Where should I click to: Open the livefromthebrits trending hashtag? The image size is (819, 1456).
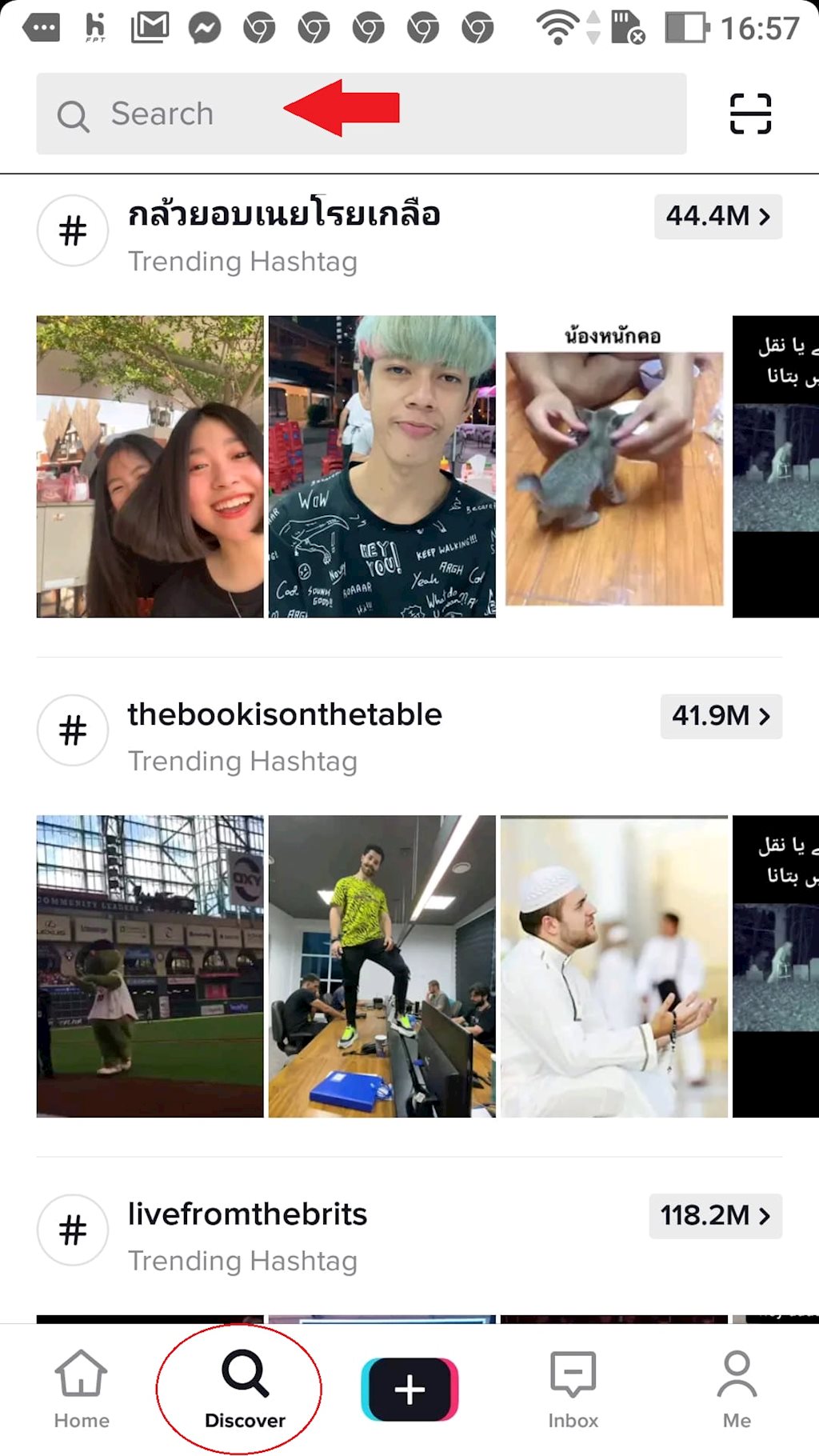(x=246, y=1214)
